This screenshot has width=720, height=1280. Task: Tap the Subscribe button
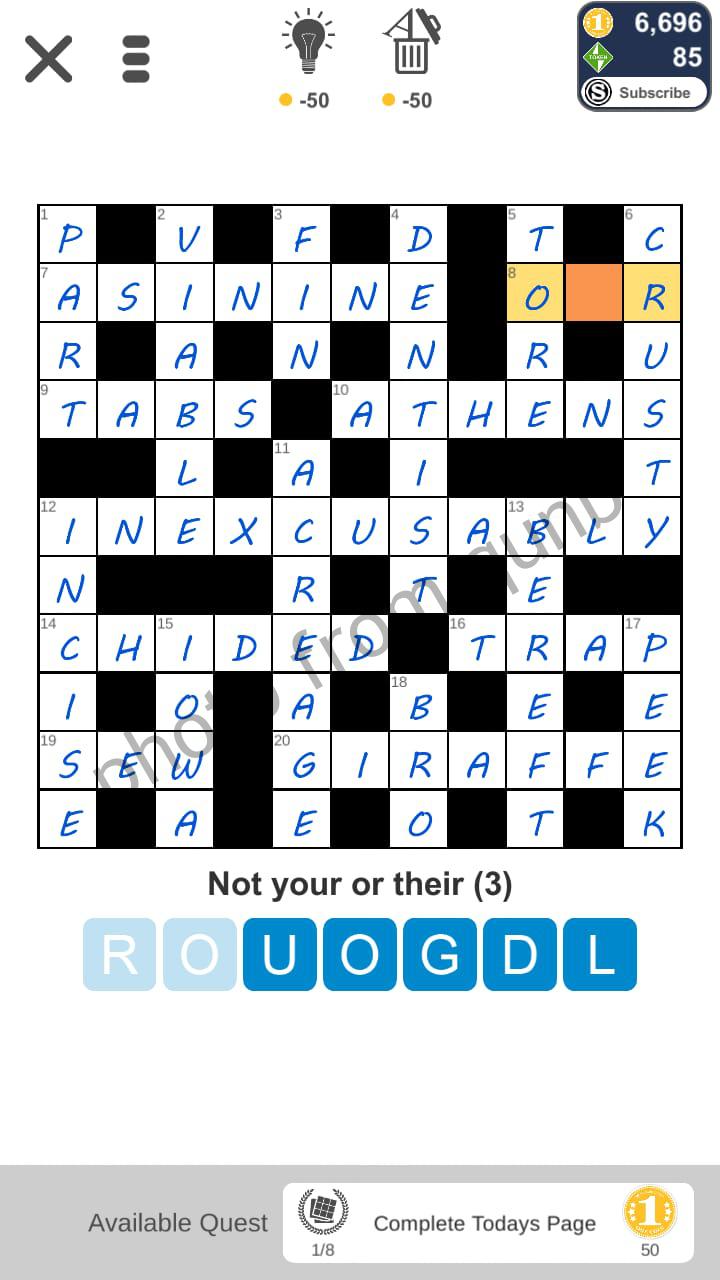point(644,93)
